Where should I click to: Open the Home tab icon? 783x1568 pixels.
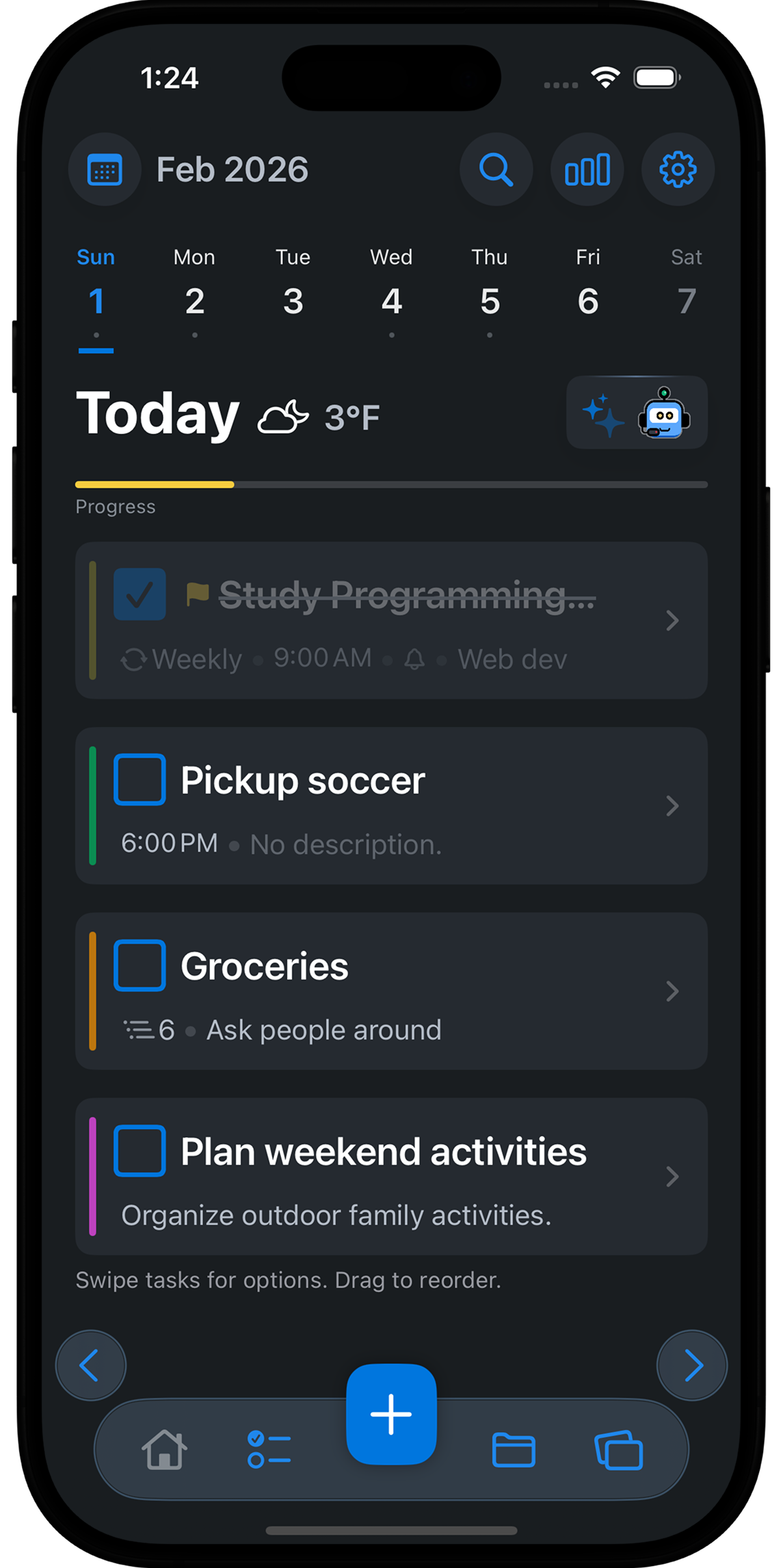pyautogui.click(x=164, y=1449)
